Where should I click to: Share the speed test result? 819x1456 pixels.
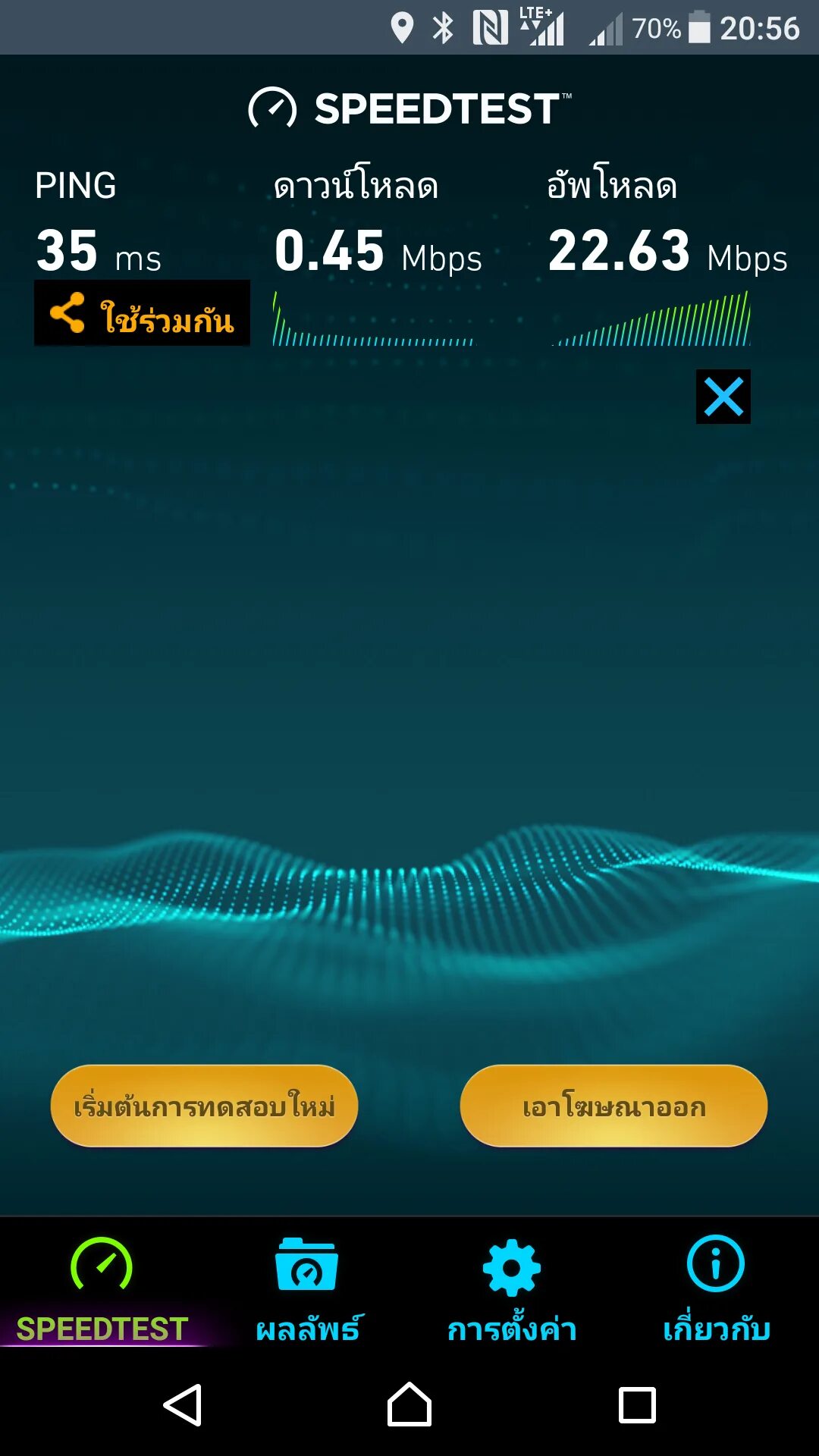142,313
